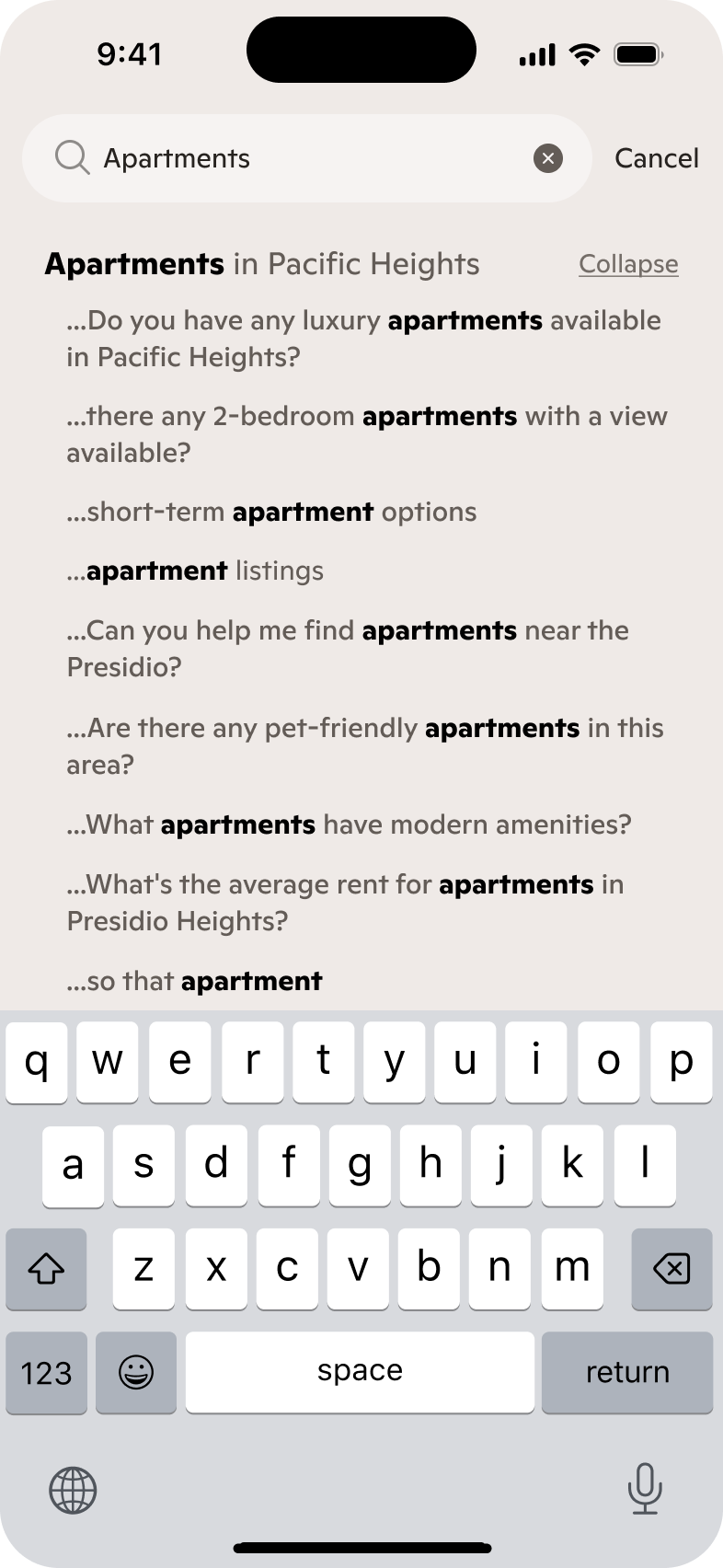
Task: Open the average rent in Presidio Heights result
Action: pyautogui.click(x=345, y=903)
